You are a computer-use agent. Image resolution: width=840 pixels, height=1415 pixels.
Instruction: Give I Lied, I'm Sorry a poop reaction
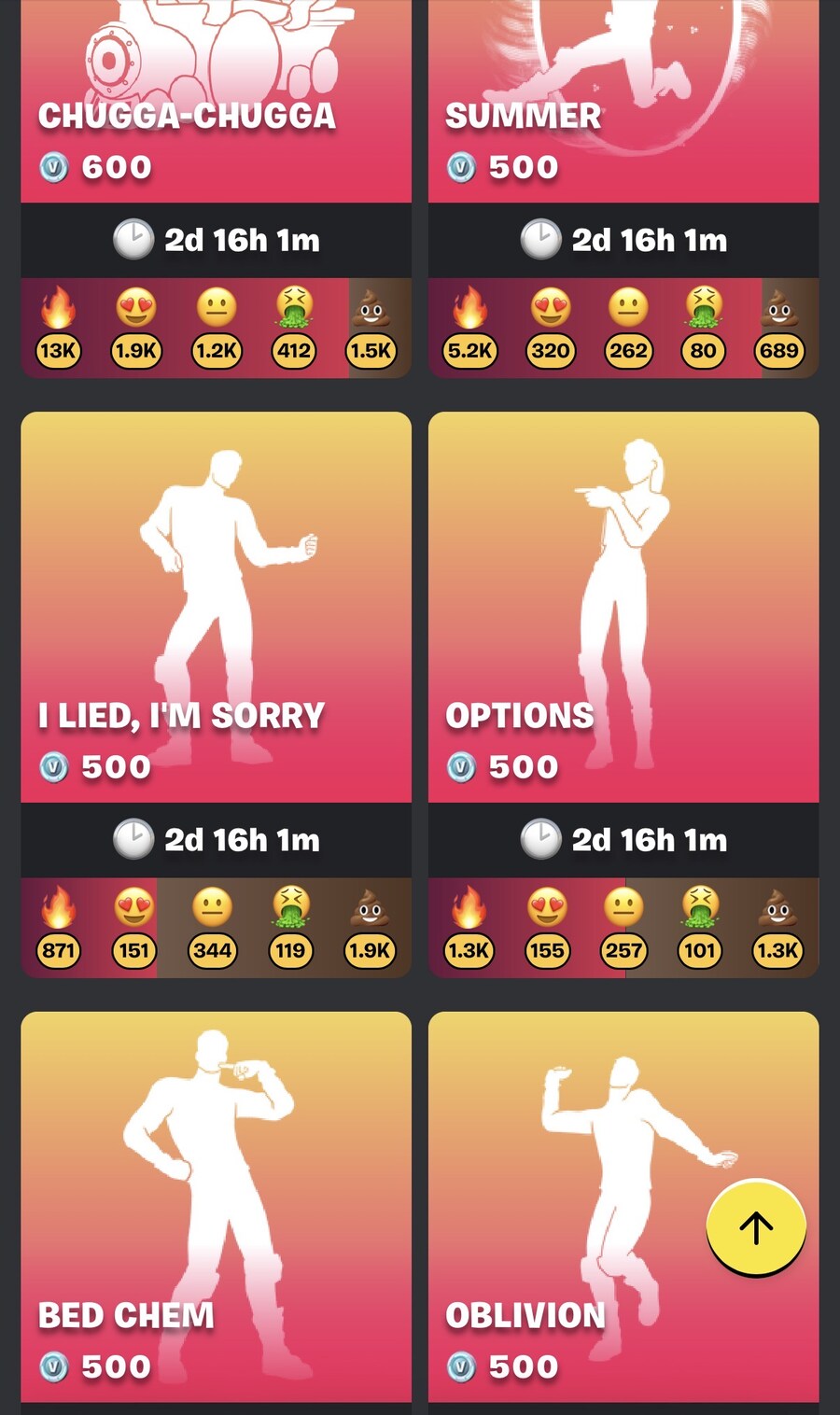tap(370, 928)
